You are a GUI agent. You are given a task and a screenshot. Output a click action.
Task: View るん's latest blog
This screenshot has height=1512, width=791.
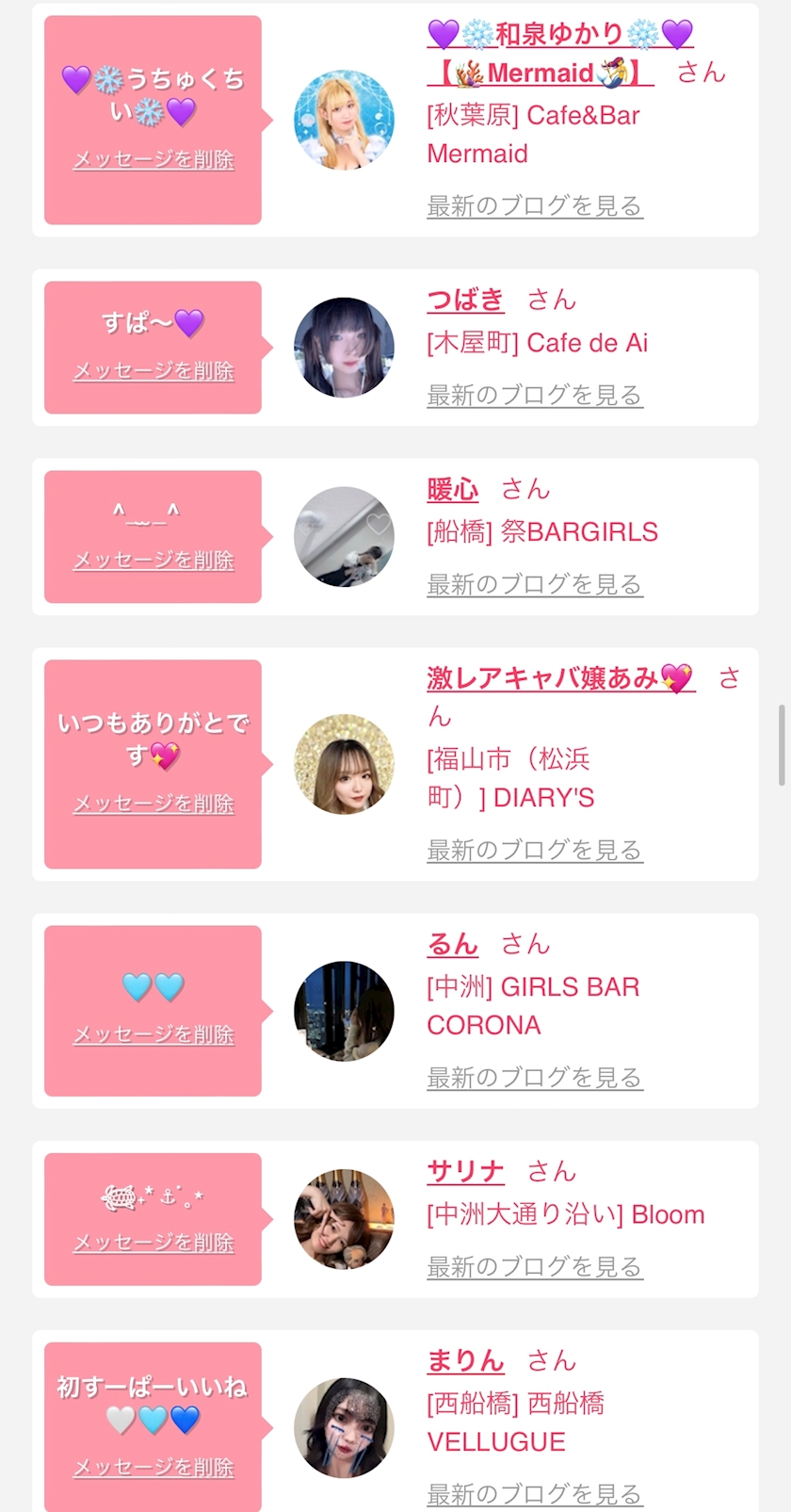[x=534, y=1077]
